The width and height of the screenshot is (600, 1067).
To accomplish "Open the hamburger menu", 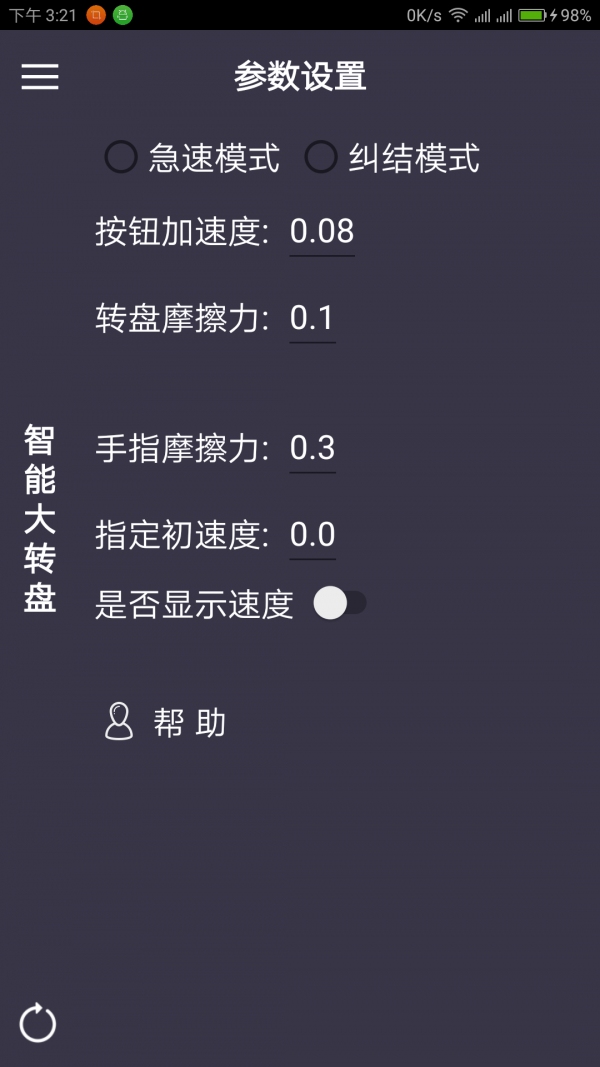I will point(40,77).
